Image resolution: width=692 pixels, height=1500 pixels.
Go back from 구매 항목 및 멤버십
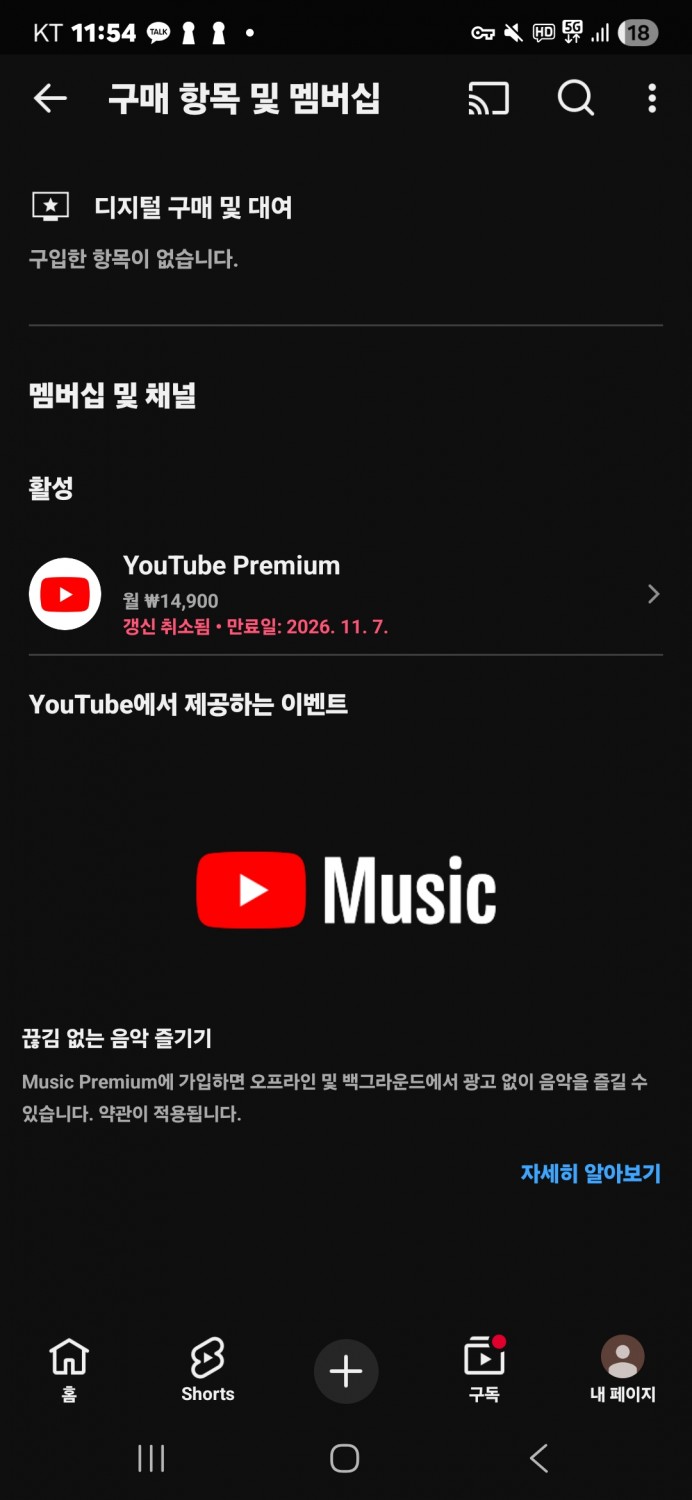click(x=50, y=98)
